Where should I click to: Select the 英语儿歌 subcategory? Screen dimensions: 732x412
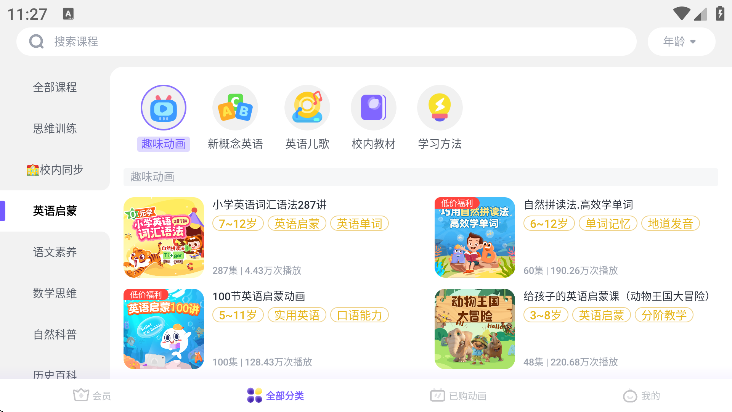[x=307, y=118]
